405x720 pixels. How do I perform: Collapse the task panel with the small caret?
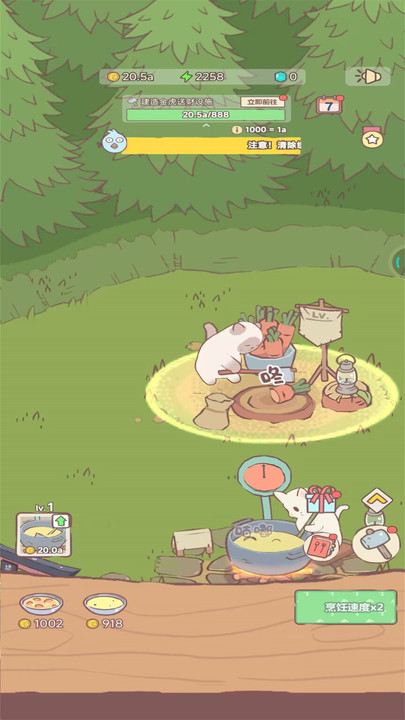[207, 125]
